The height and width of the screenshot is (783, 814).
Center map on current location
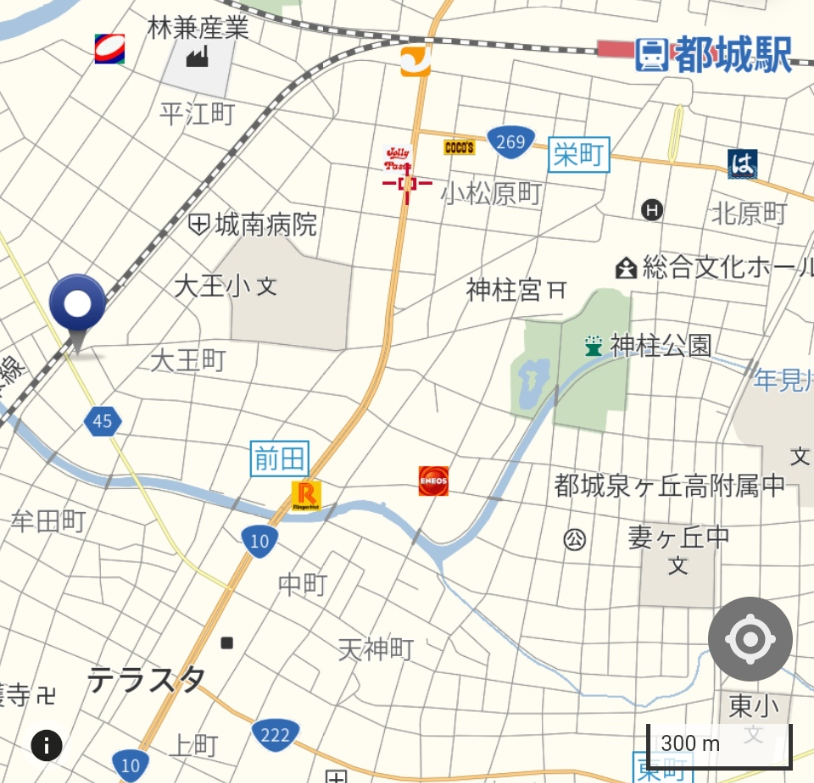point(750,640)
